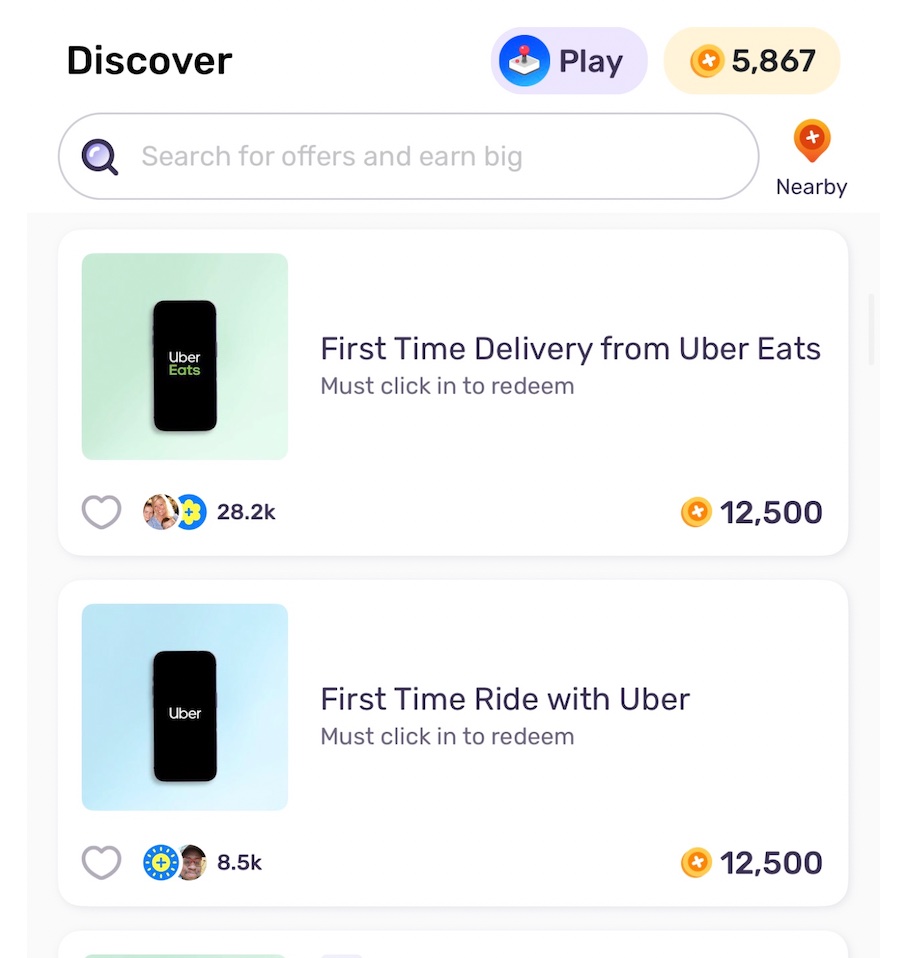Click the 28.2k participants count on Uber Eats
This screenshot has height=958, width=908.
(245, 511)
